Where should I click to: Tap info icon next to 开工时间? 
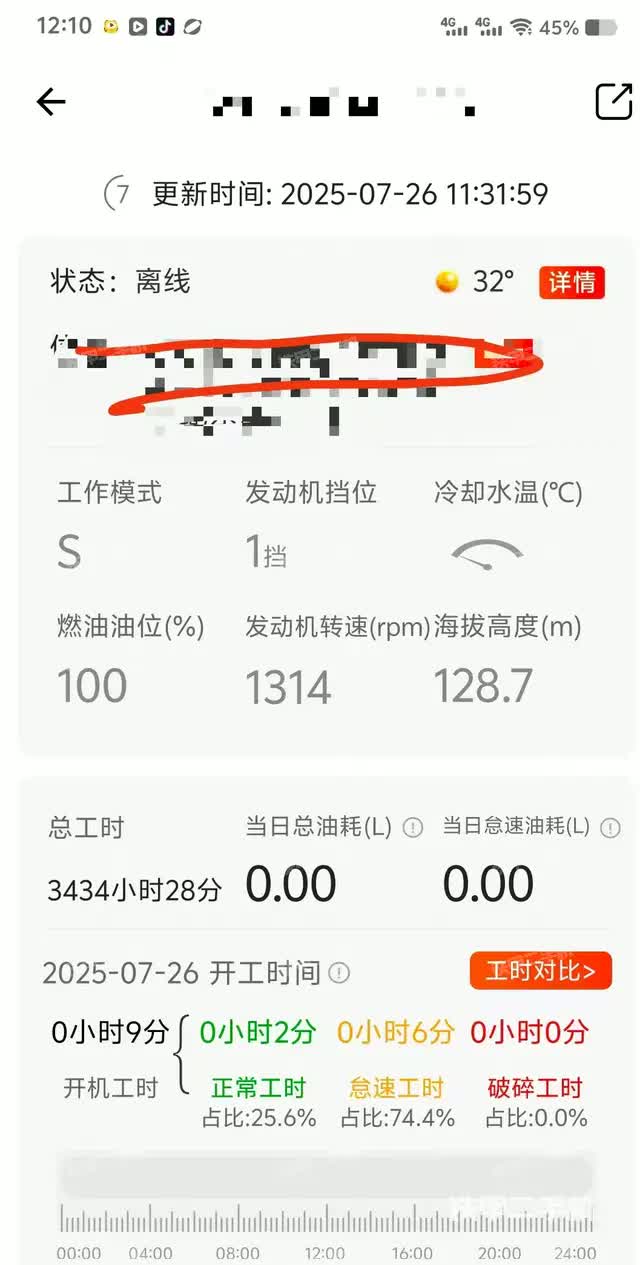point(340,972)
